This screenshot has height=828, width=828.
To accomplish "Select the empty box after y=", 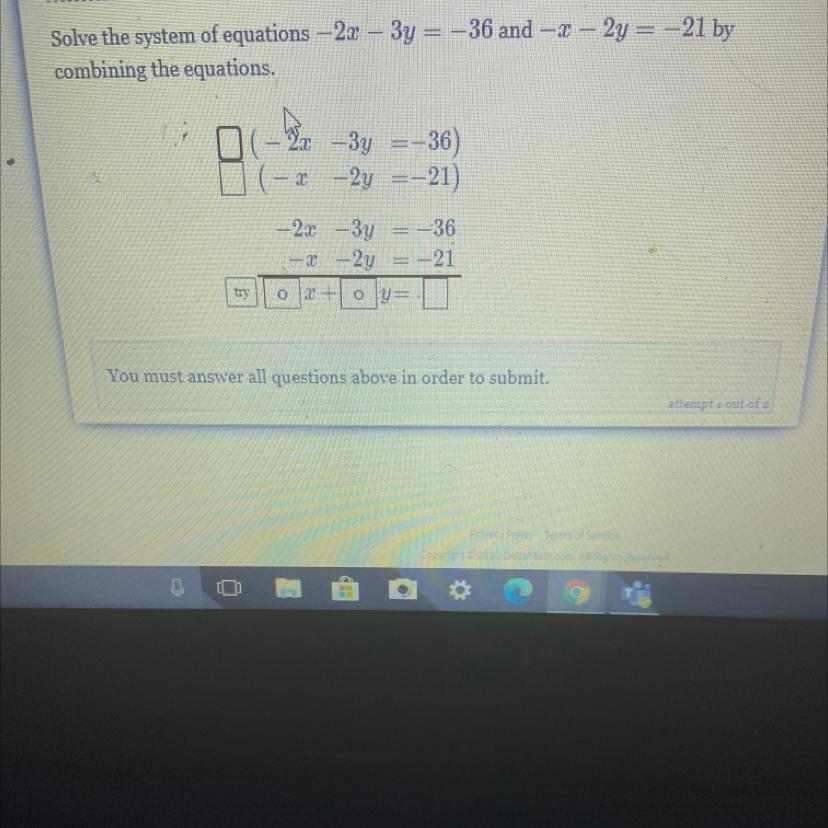I will point(436,294).
